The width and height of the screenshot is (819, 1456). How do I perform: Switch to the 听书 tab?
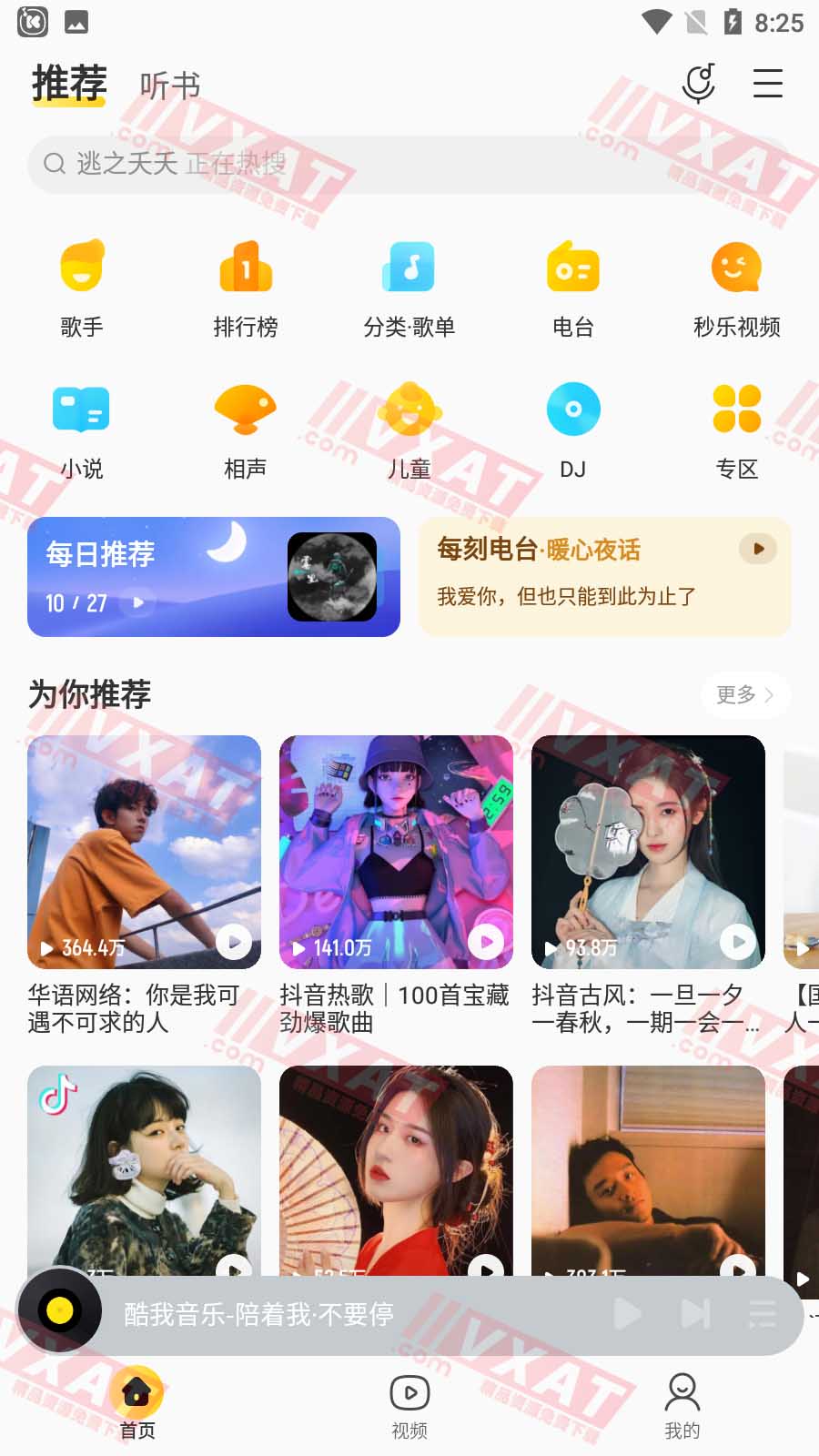point(171,85)
